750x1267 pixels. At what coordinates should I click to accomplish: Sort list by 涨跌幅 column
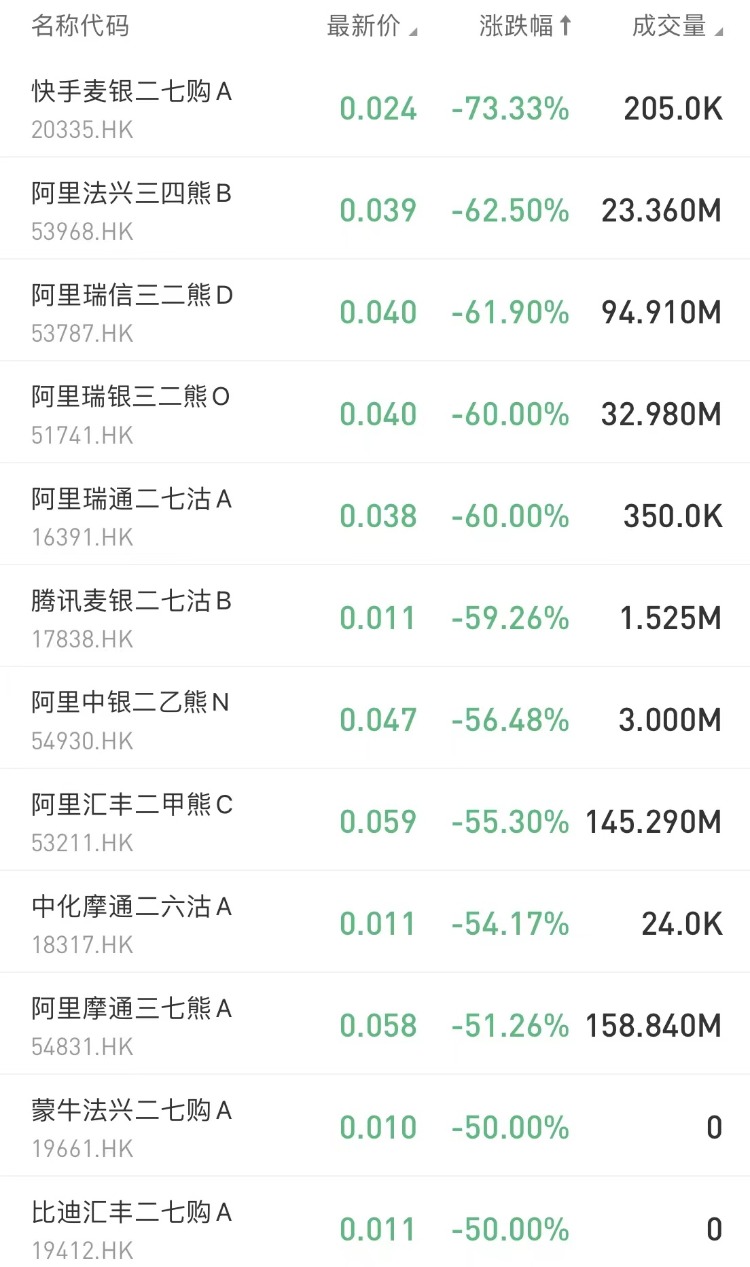coord(525,27)
